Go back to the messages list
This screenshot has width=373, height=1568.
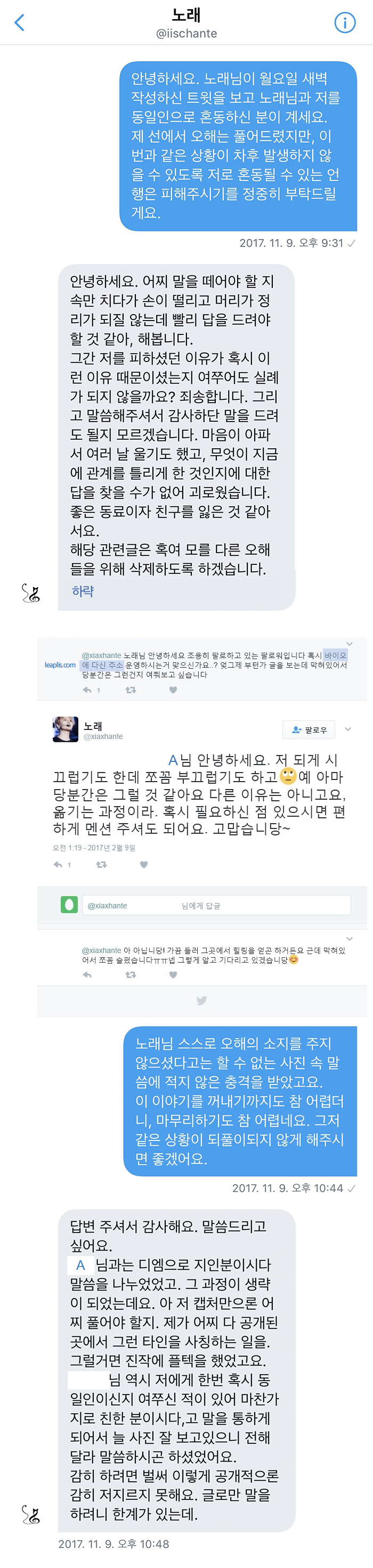20,23
